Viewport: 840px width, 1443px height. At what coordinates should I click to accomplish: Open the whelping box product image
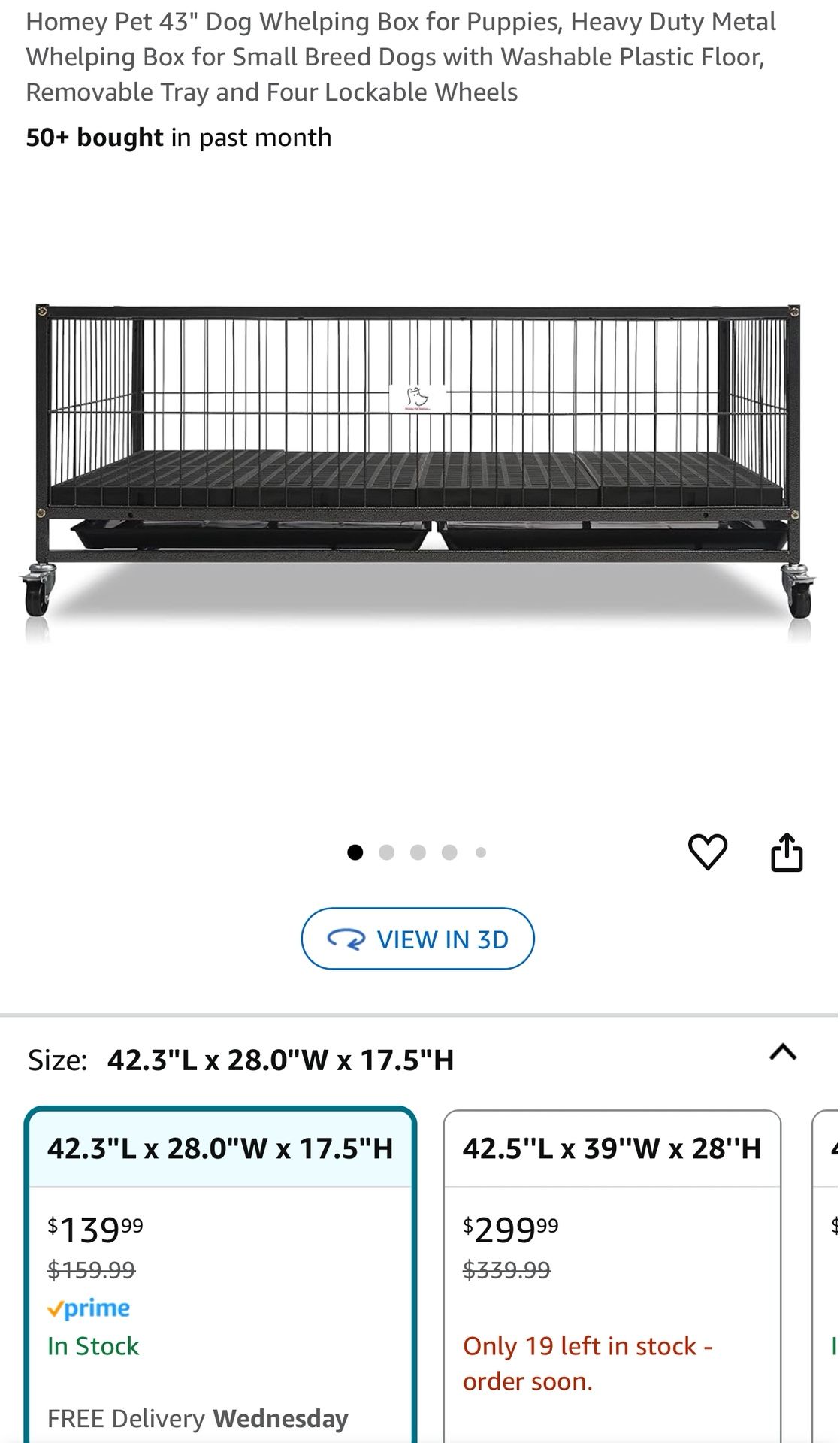pyautogui.click(x=418, y=462)
